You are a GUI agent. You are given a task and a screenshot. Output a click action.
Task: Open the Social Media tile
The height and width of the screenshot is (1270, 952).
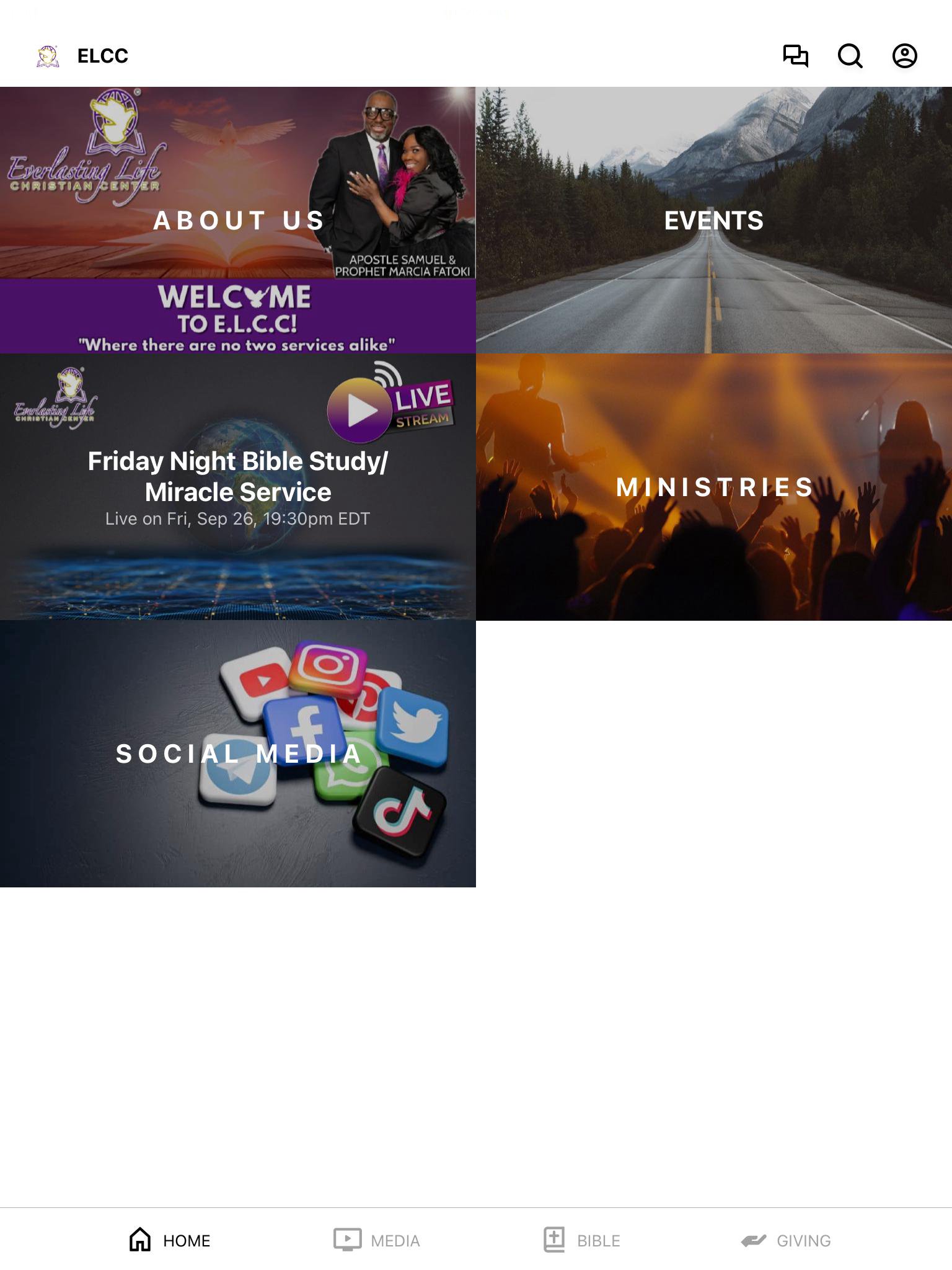click(238, 753)
